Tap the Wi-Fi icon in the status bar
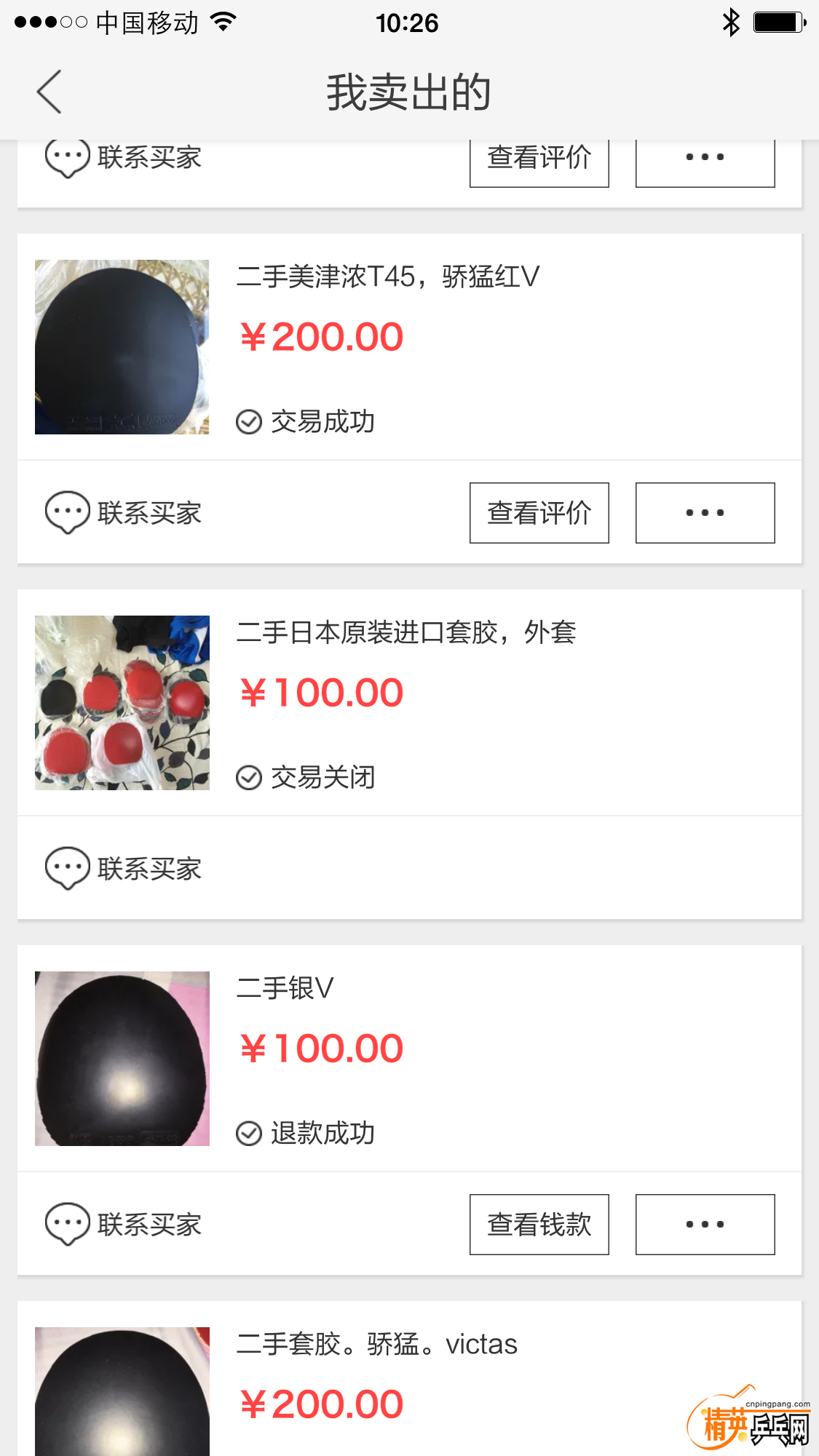Viewport: 819px width, 1456px height. tap(224, 23)
